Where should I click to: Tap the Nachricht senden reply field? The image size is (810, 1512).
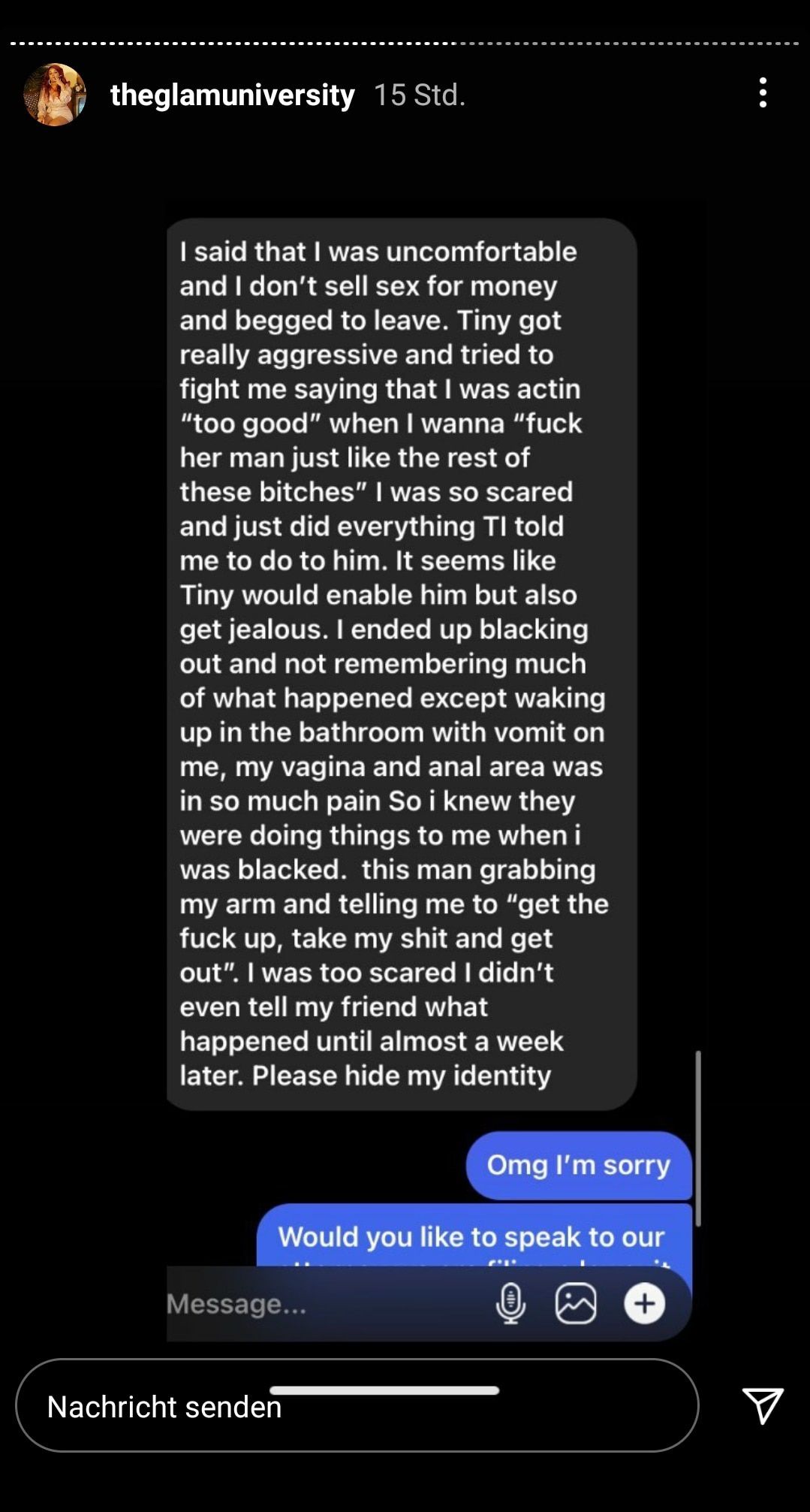pos(357,1405)
